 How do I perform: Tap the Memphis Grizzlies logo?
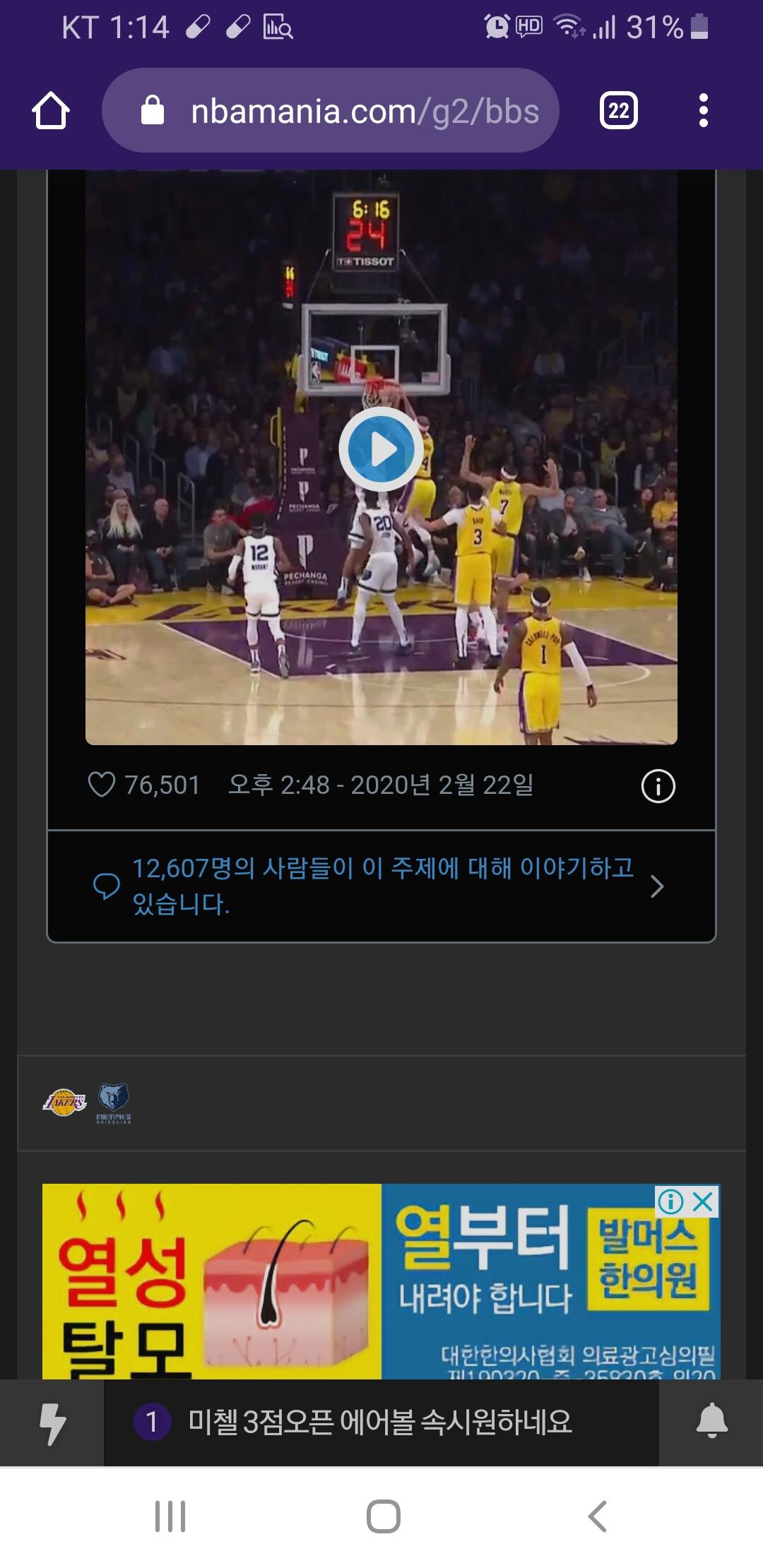(x=114, y=1103)
